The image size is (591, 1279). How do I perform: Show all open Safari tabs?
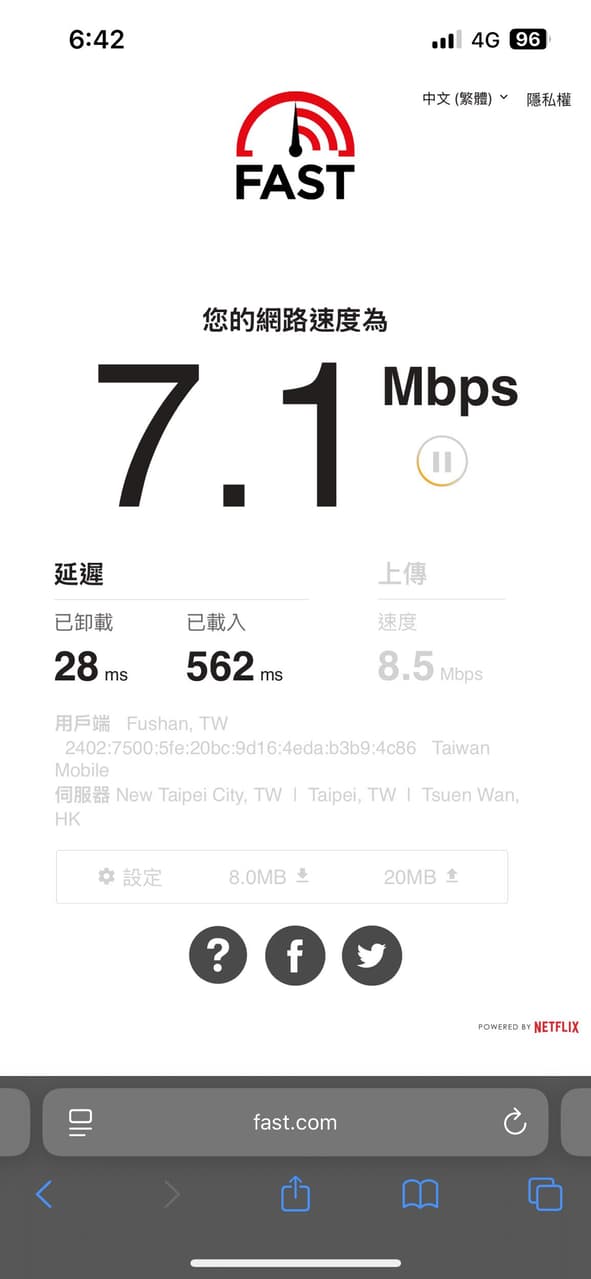click(x=545, y=1193)
